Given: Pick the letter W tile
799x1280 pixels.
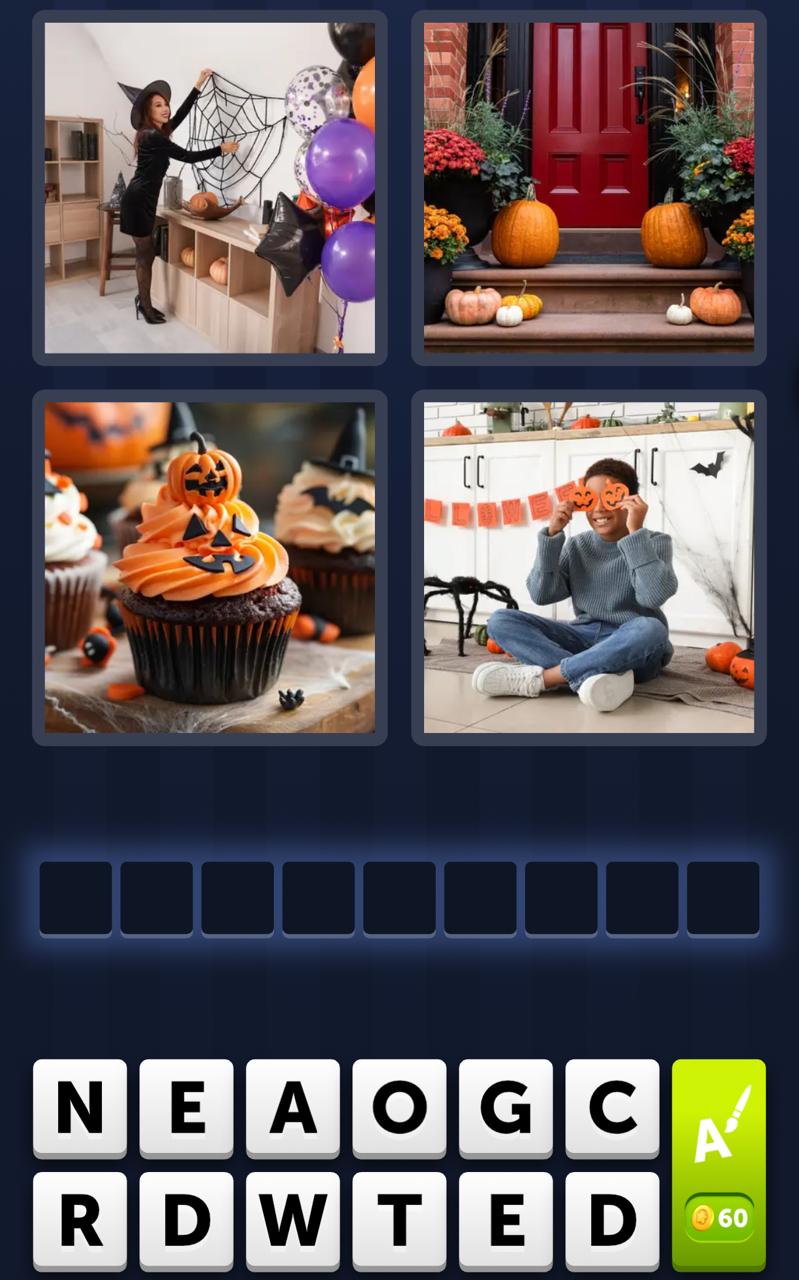Looking at the screenshot, I should pyautogui.click(x=293, y=1219).
